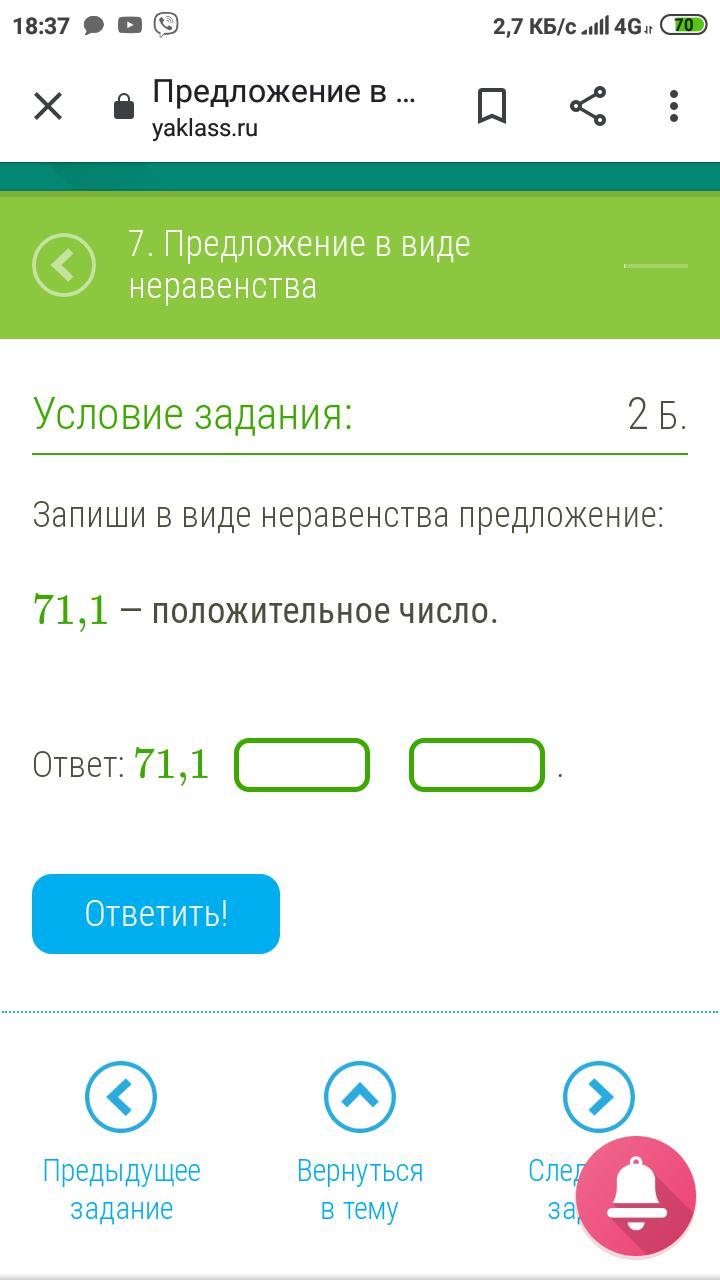The height and width of the screenshot is (1280, 720).
Task: Open the pink notification bell
Action: 636,1196
